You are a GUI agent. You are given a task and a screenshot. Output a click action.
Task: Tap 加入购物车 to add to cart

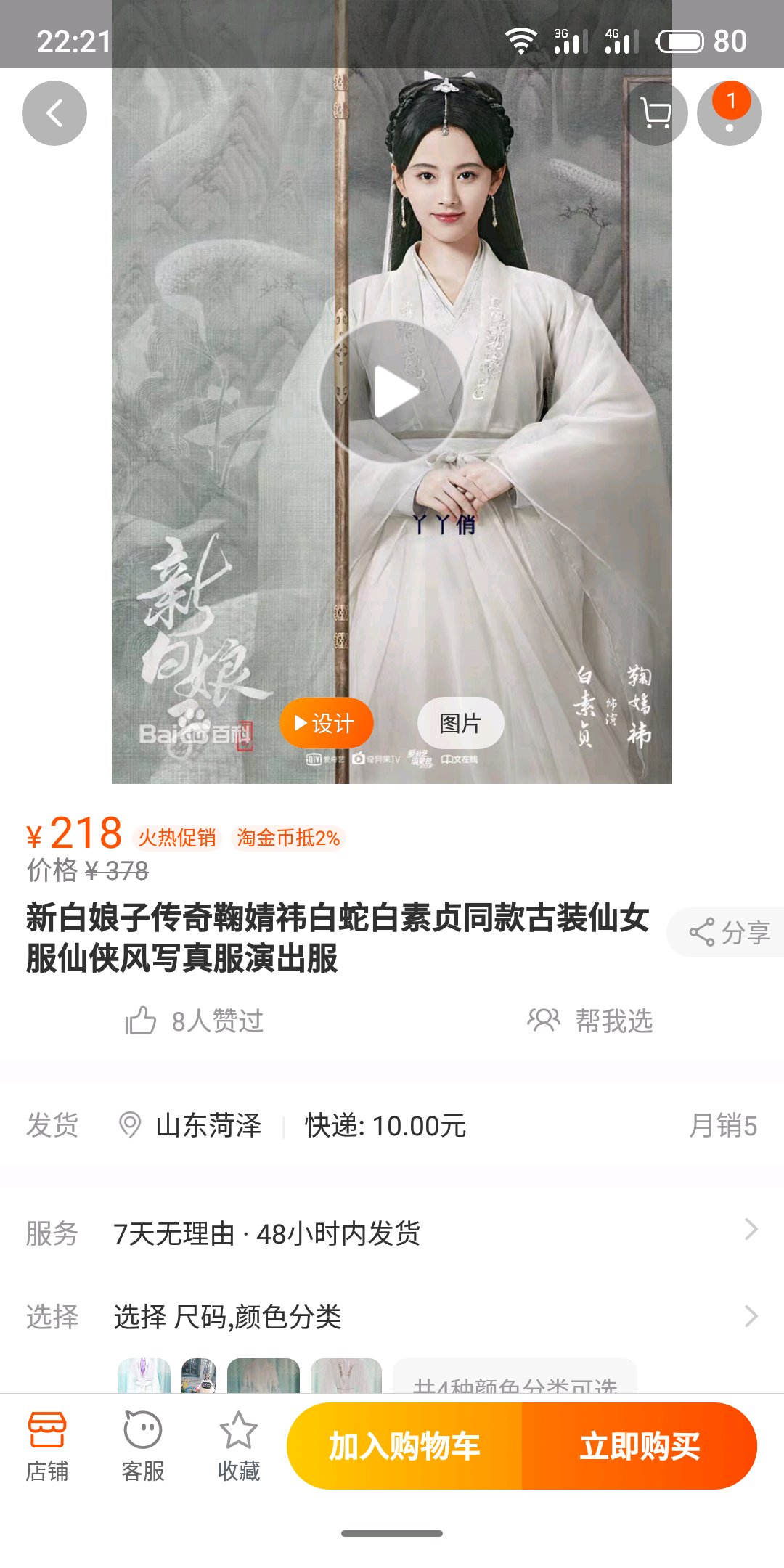pyautogui.click(x=405, y=1446)
